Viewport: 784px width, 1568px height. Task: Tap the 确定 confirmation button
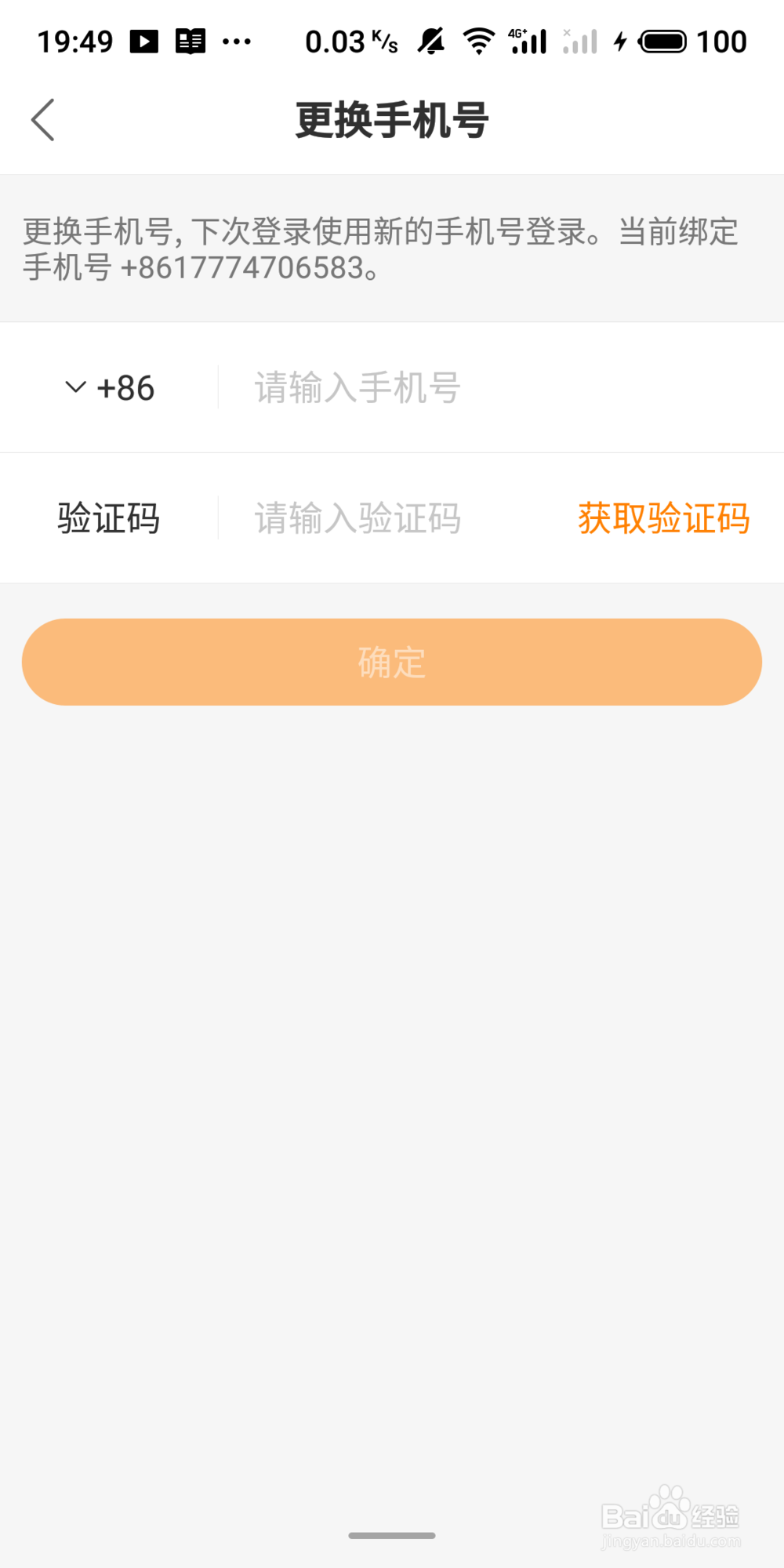392,661
